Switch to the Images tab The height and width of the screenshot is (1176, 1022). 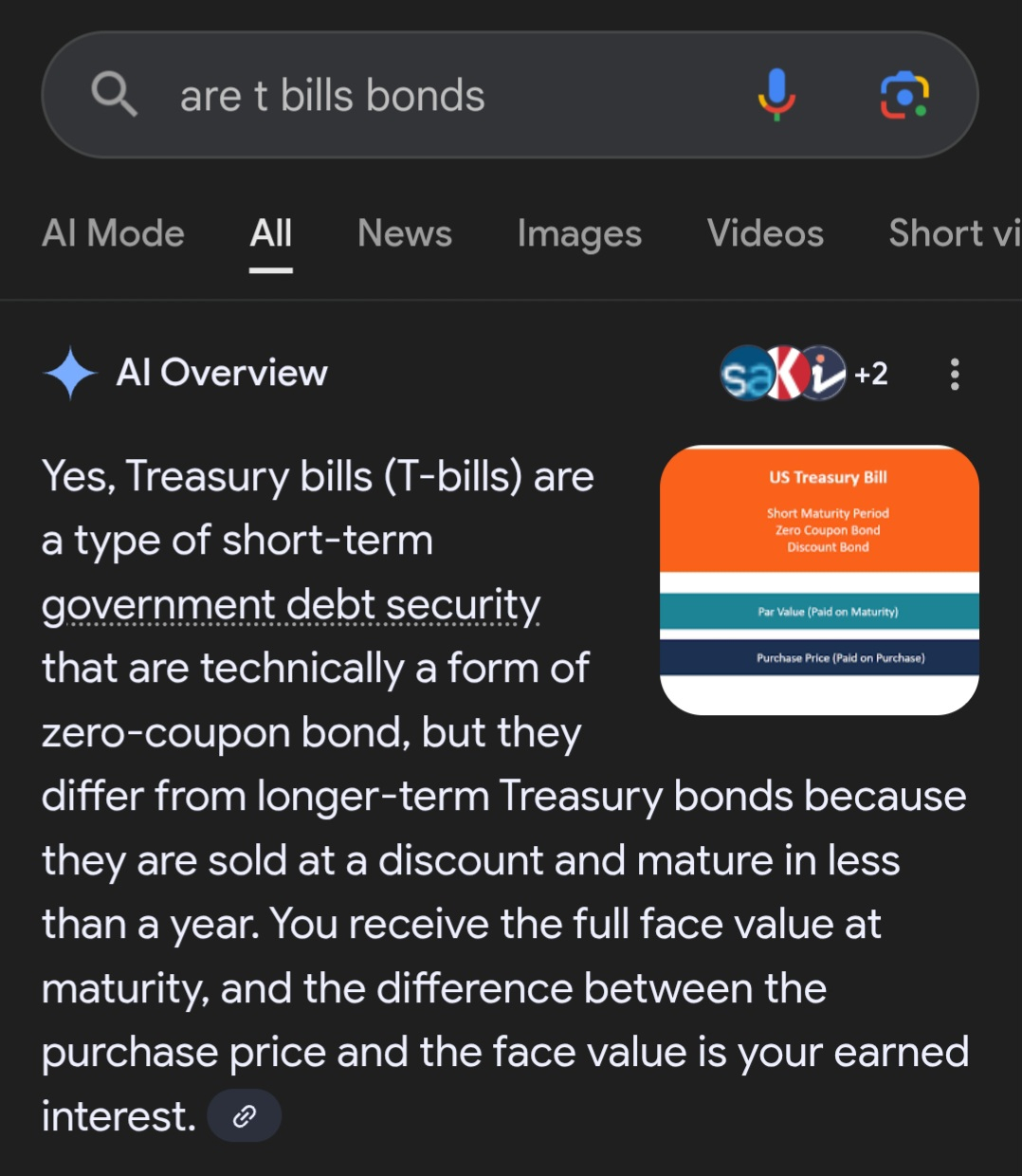pos(579,233)
